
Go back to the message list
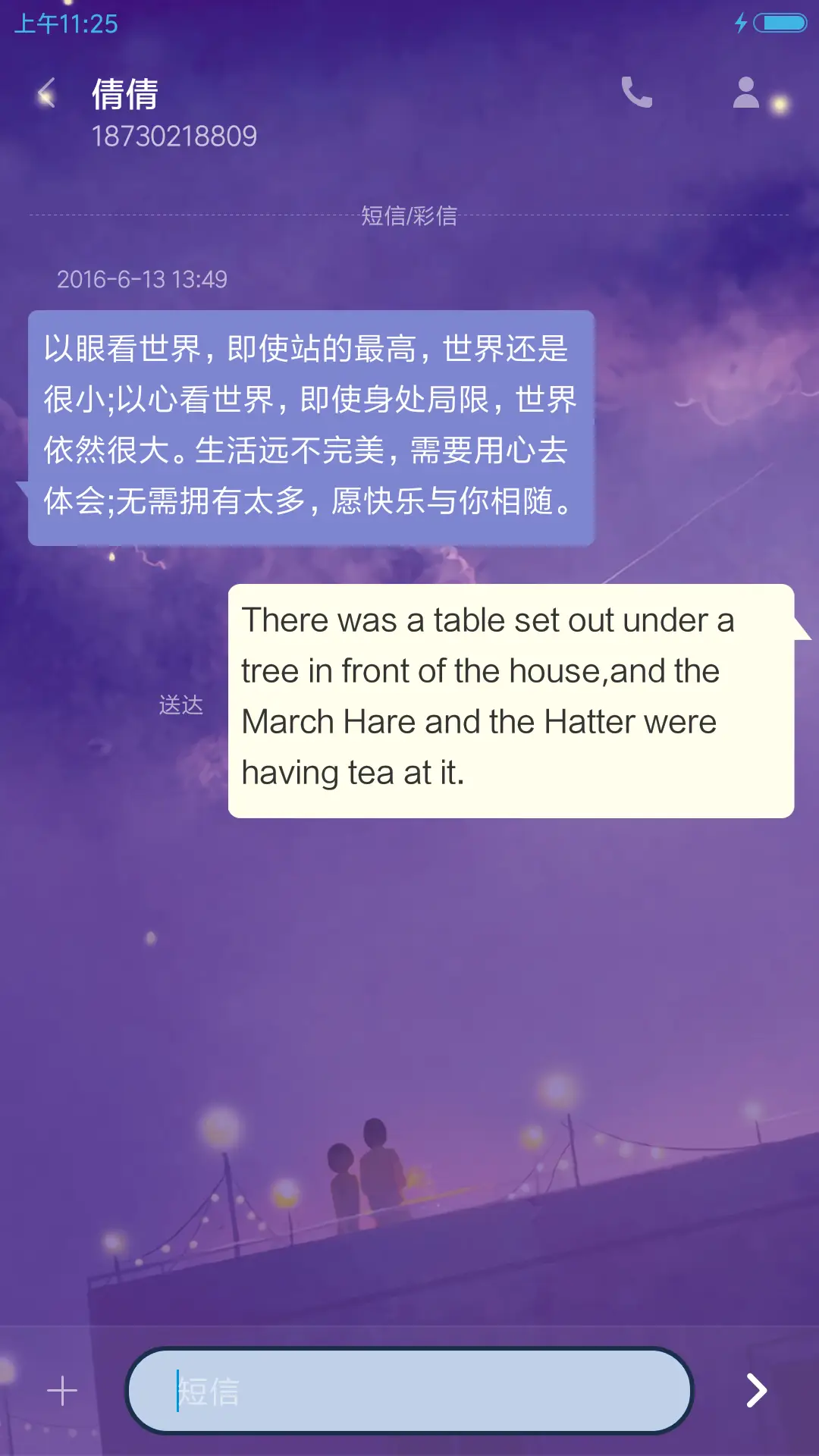coord(47,93)
